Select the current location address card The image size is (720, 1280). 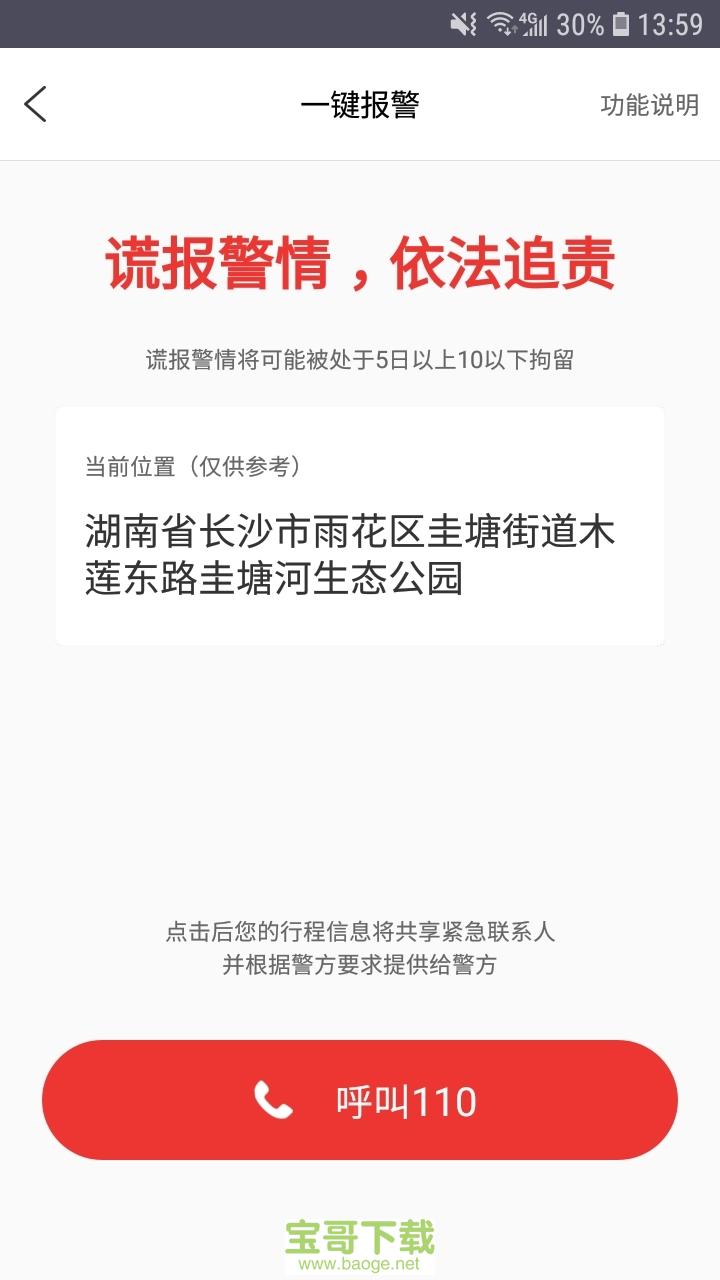pos(360,522)
